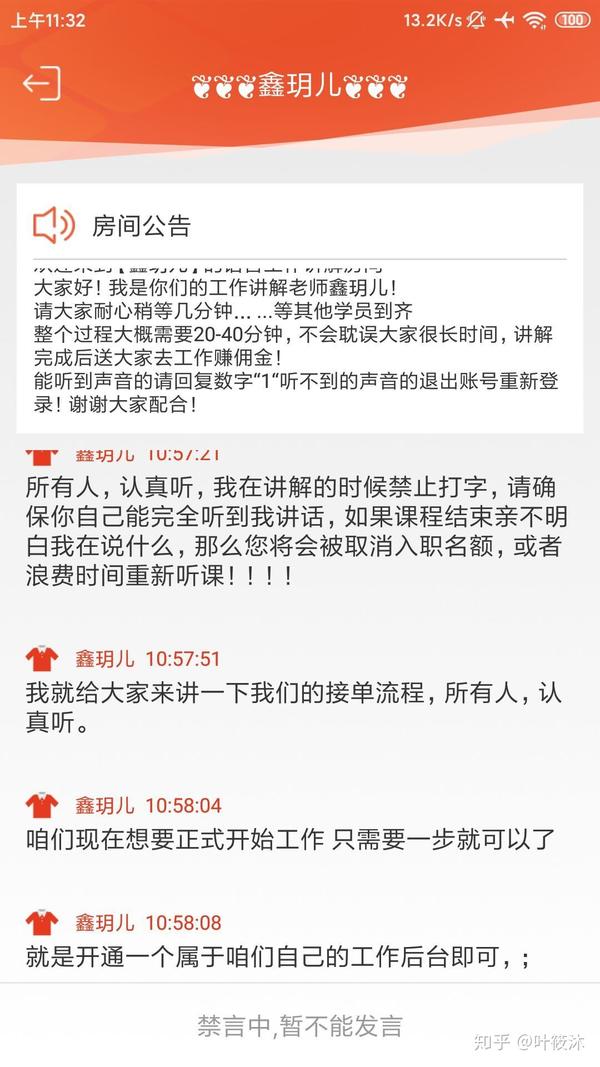The width and height of the screenshot is (600, 1067).
Task: Tap the muted message input bar
Action: coord(299,1026)
